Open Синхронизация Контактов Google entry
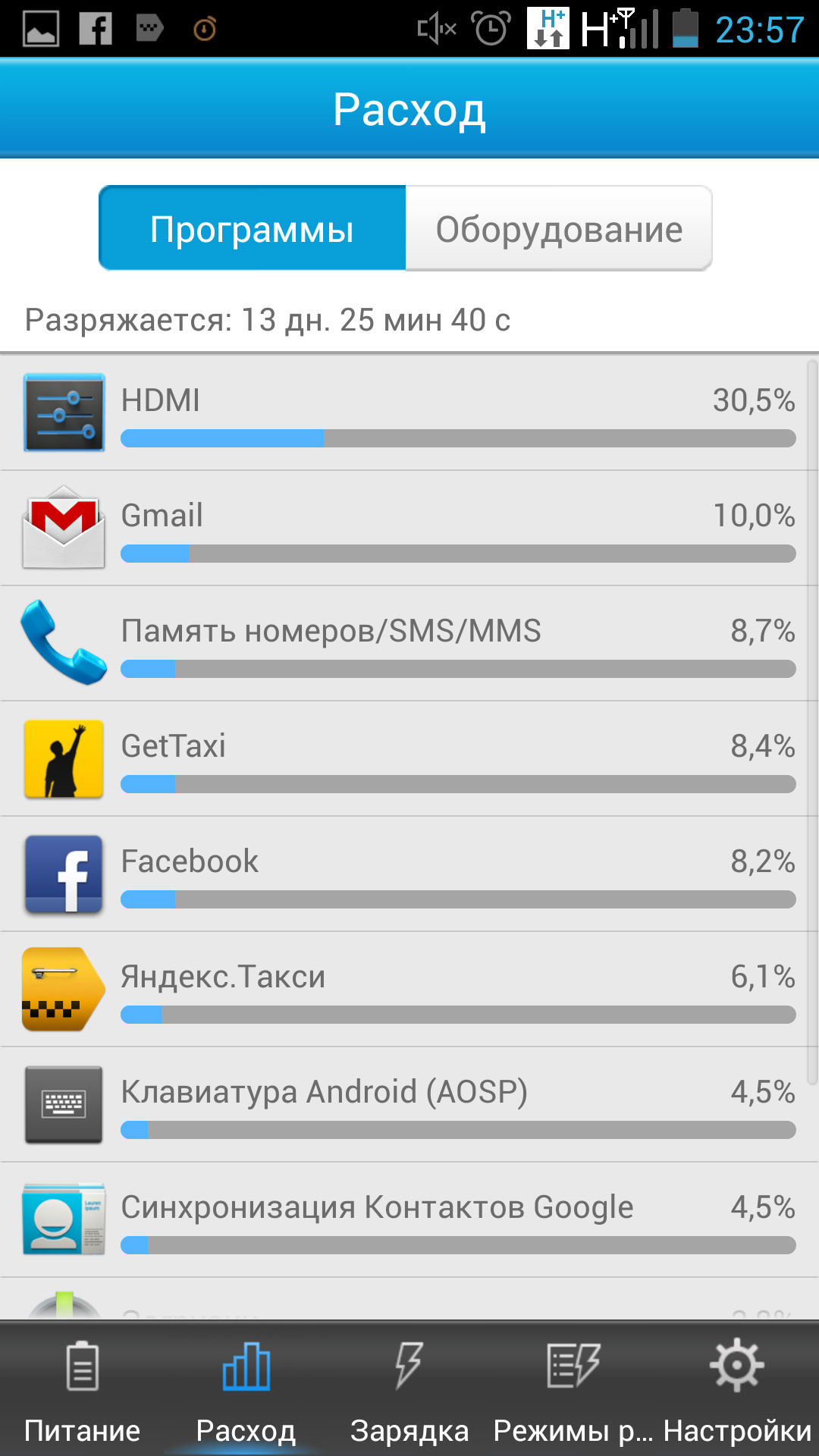 (409, 1219)
